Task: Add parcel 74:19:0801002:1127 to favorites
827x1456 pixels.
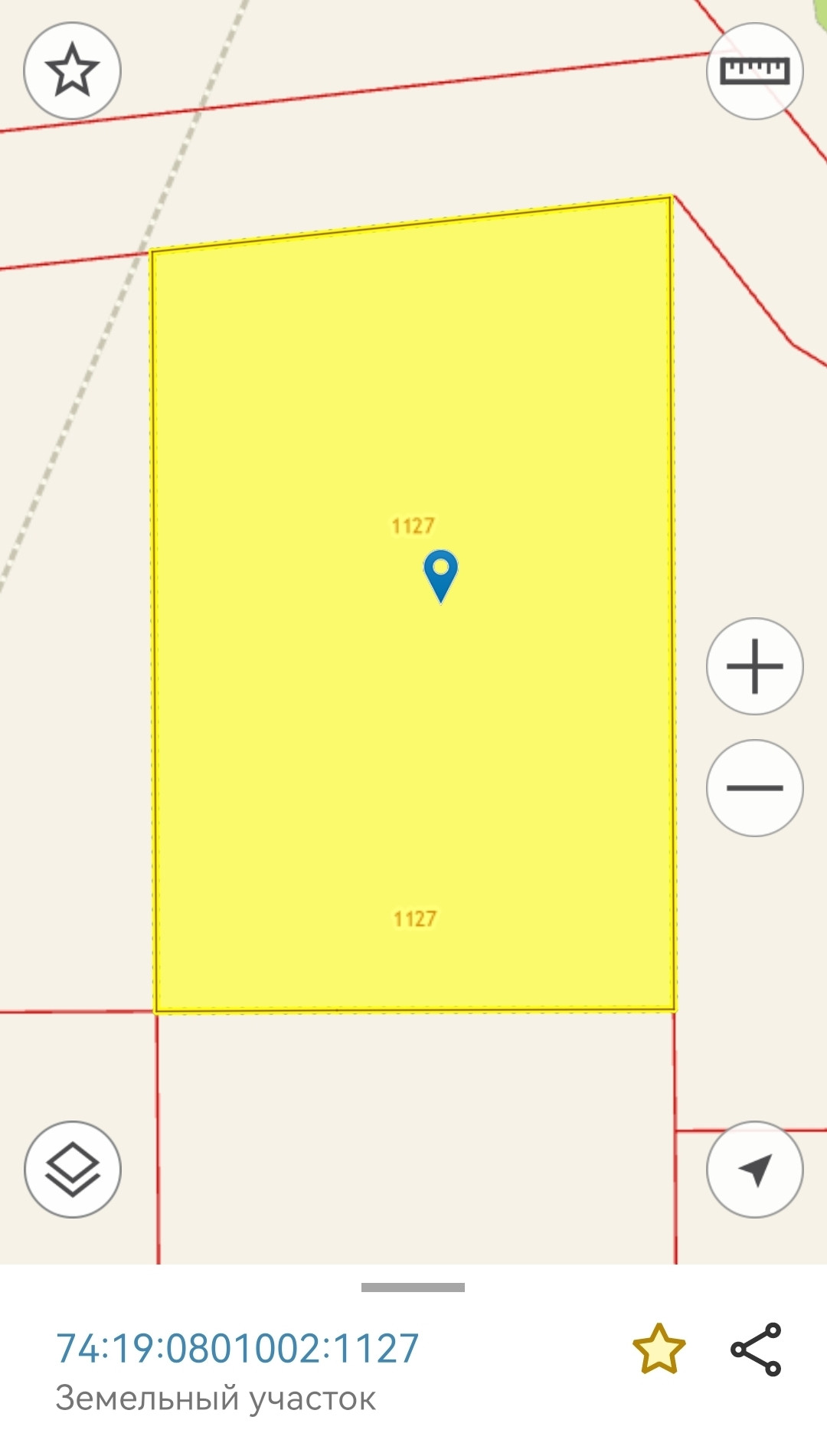Action: (x=659, y=1349)
